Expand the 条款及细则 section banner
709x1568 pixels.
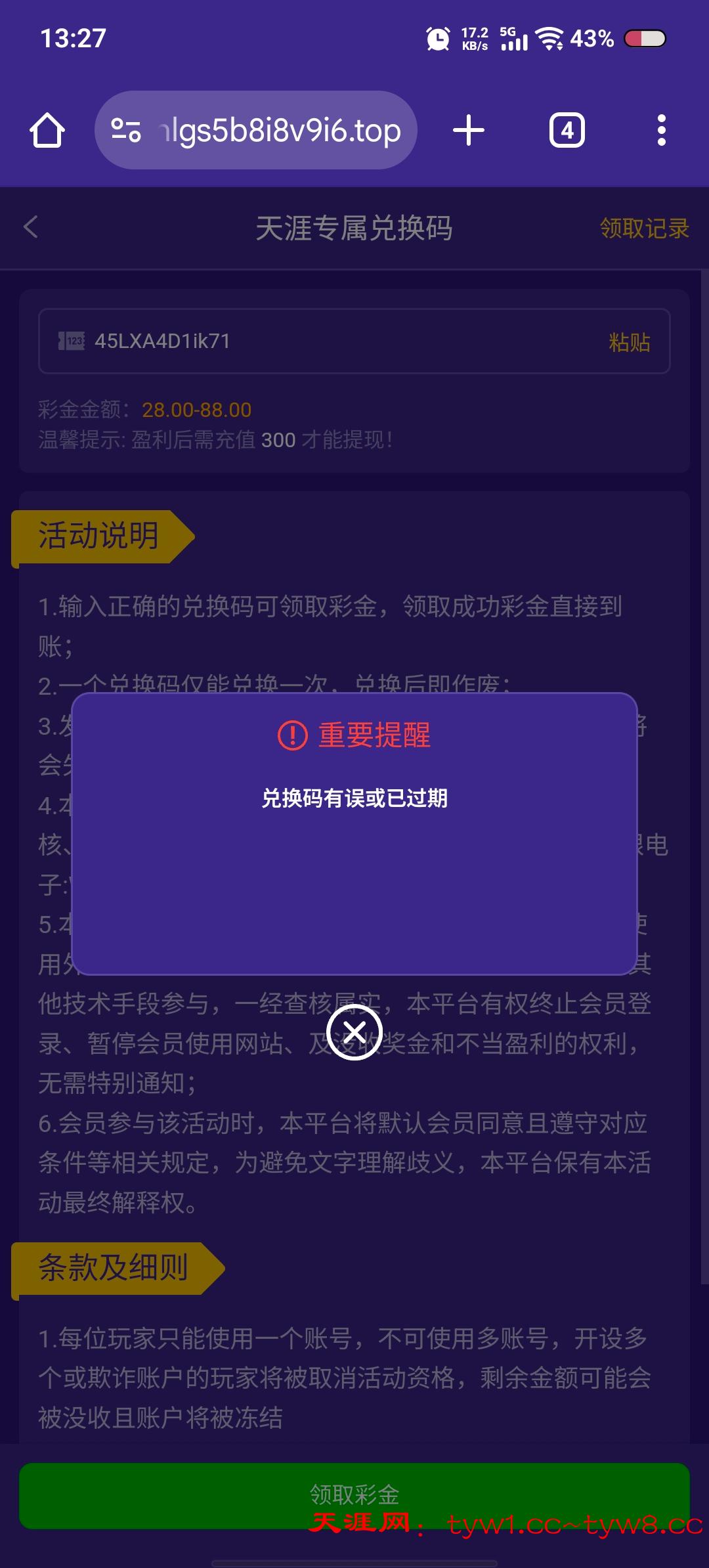coord(112,1267)
